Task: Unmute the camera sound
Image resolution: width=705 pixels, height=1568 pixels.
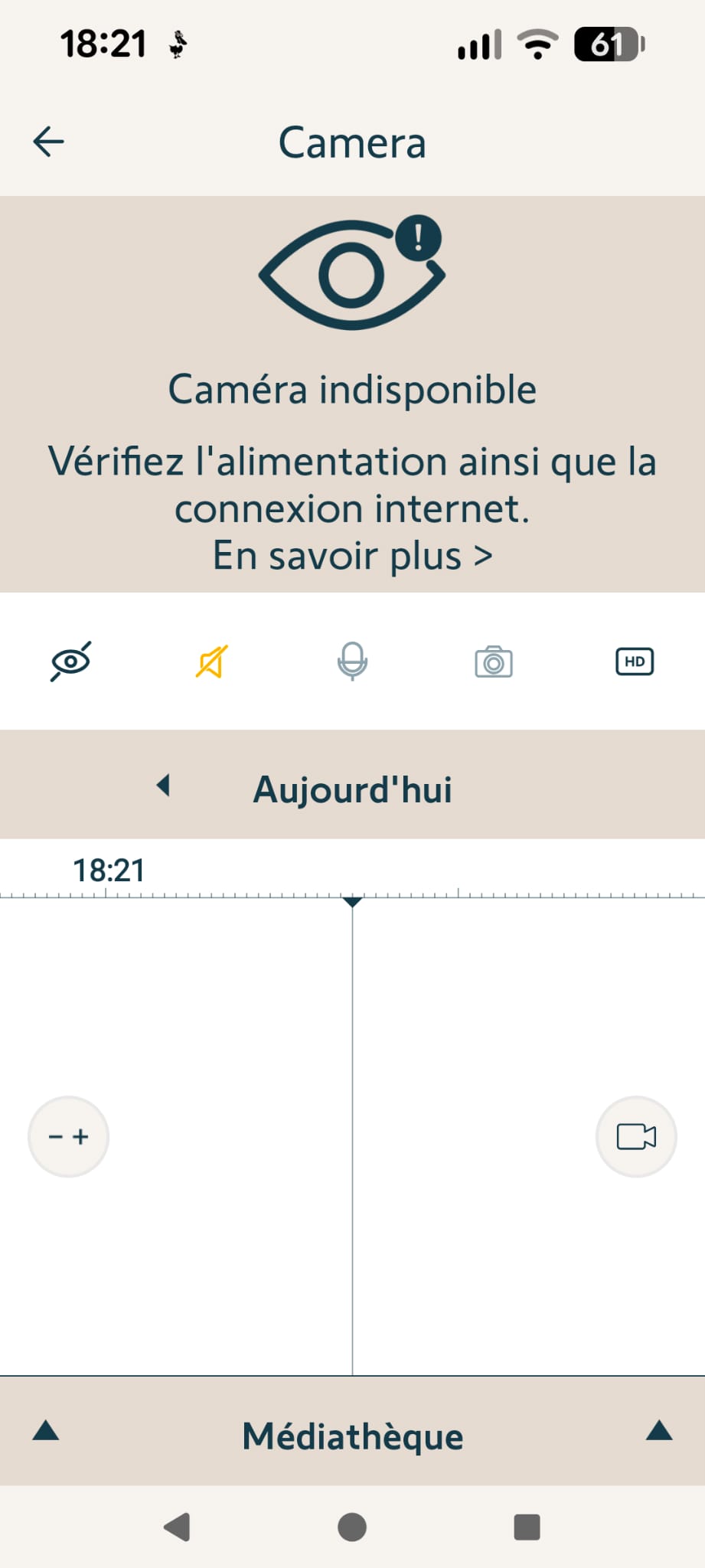Action: point(212,661)
